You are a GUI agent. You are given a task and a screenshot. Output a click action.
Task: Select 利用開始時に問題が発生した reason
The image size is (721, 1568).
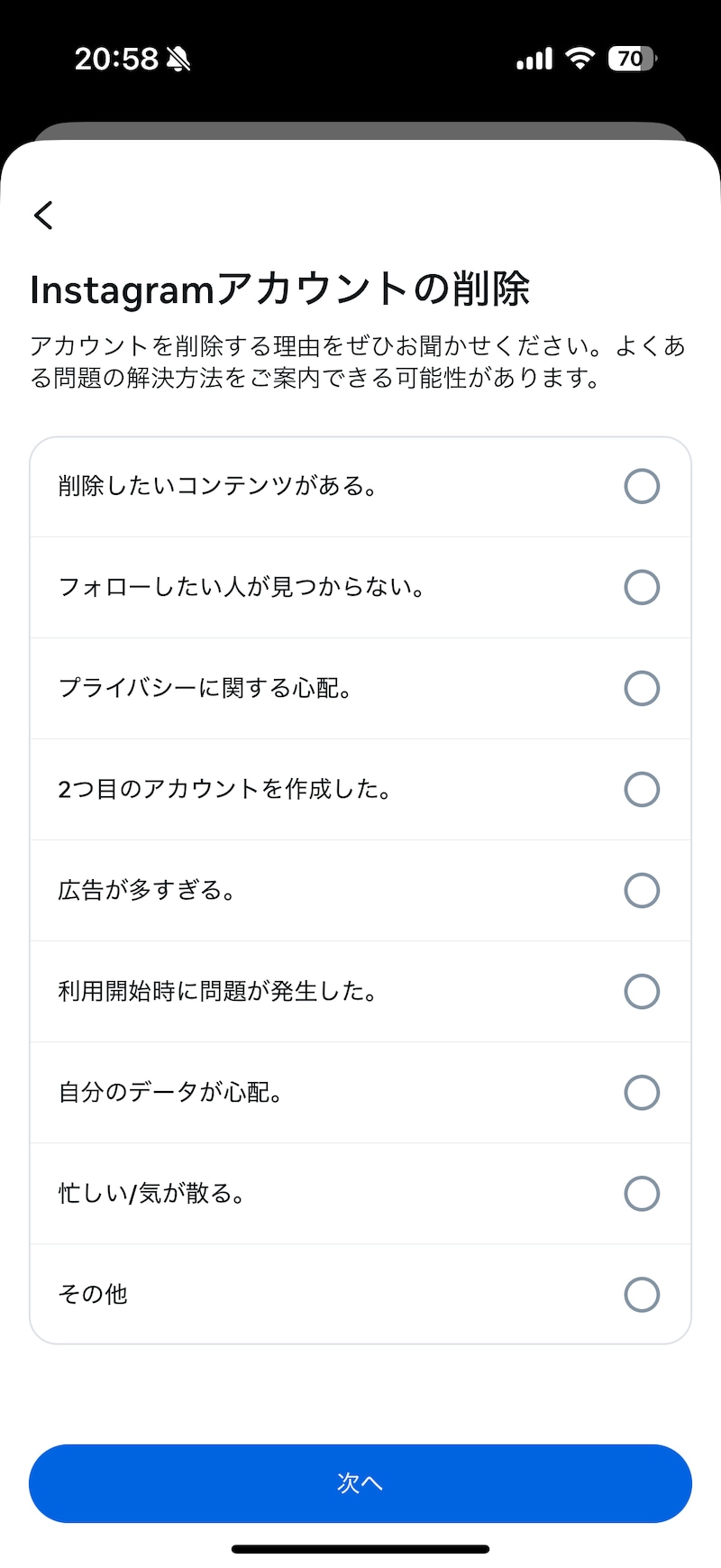pyautogui.click(x=642, y=992)
